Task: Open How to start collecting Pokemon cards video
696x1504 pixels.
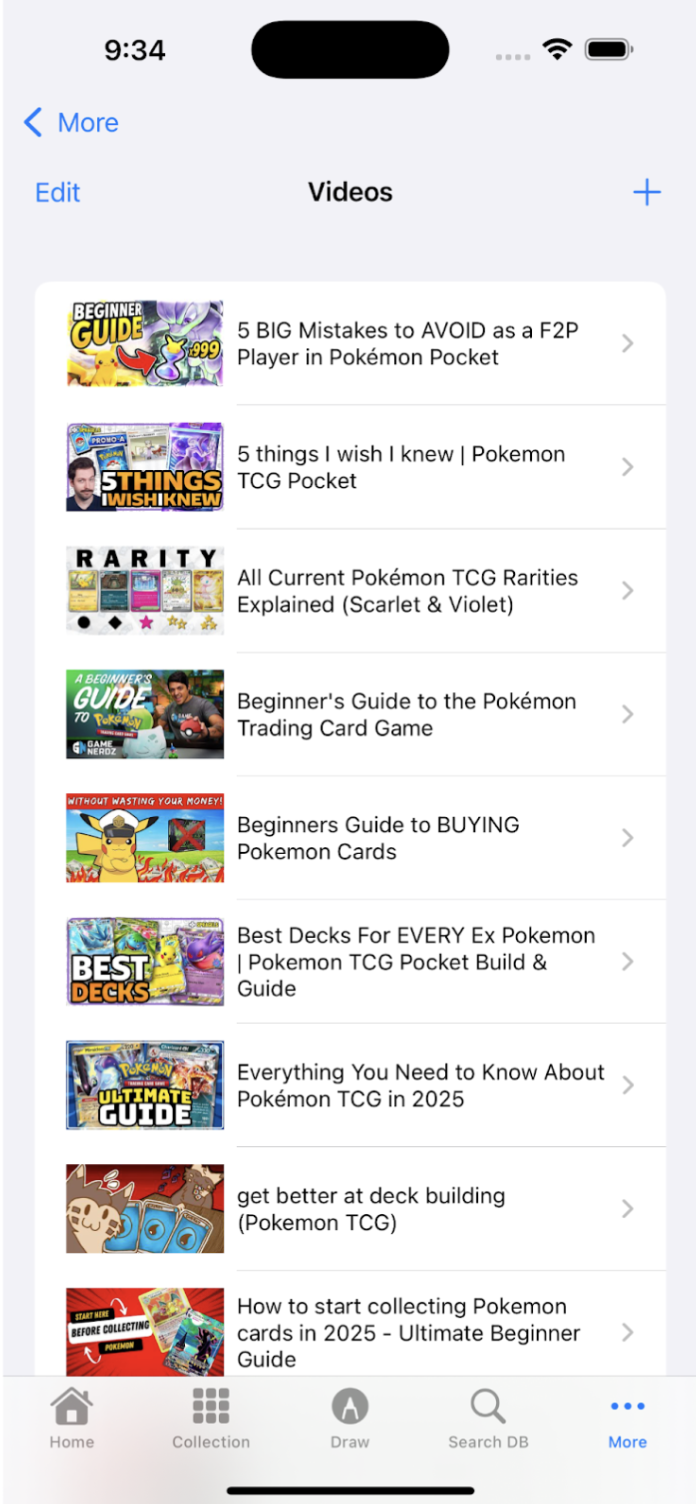Action: 408,1331
